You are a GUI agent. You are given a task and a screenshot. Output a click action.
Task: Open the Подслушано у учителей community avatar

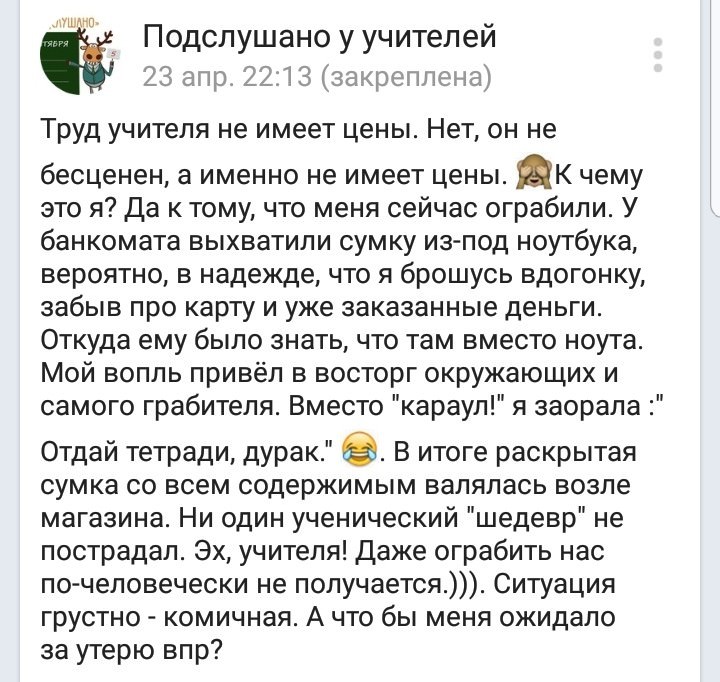click(x=81, y=57)
